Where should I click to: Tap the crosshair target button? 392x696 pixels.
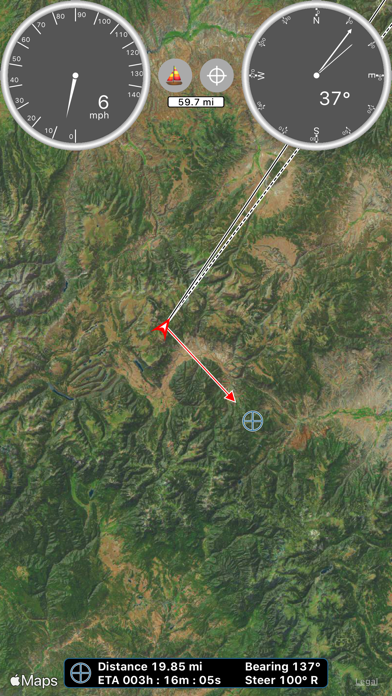(x=217, y=76)
